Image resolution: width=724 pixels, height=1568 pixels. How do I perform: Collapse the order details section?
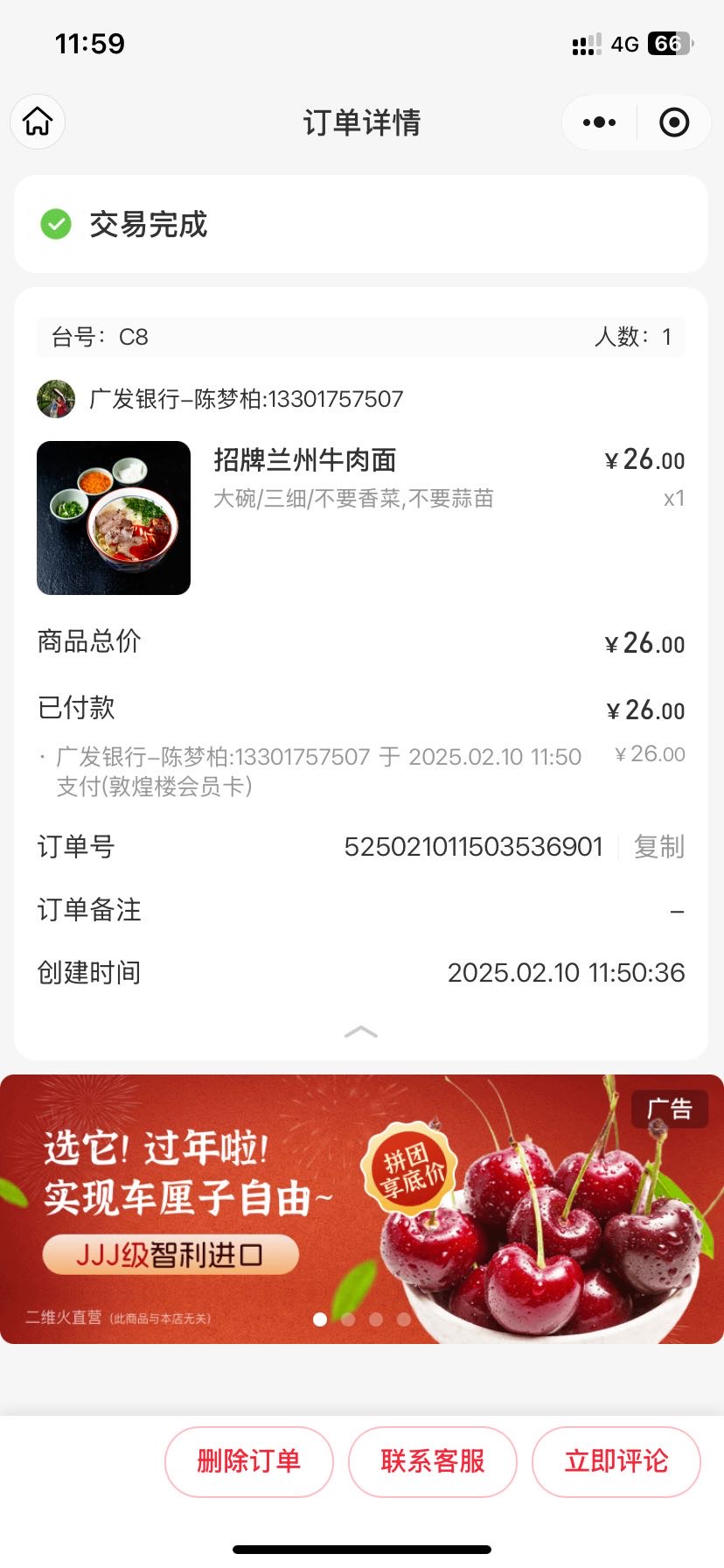361,1032
